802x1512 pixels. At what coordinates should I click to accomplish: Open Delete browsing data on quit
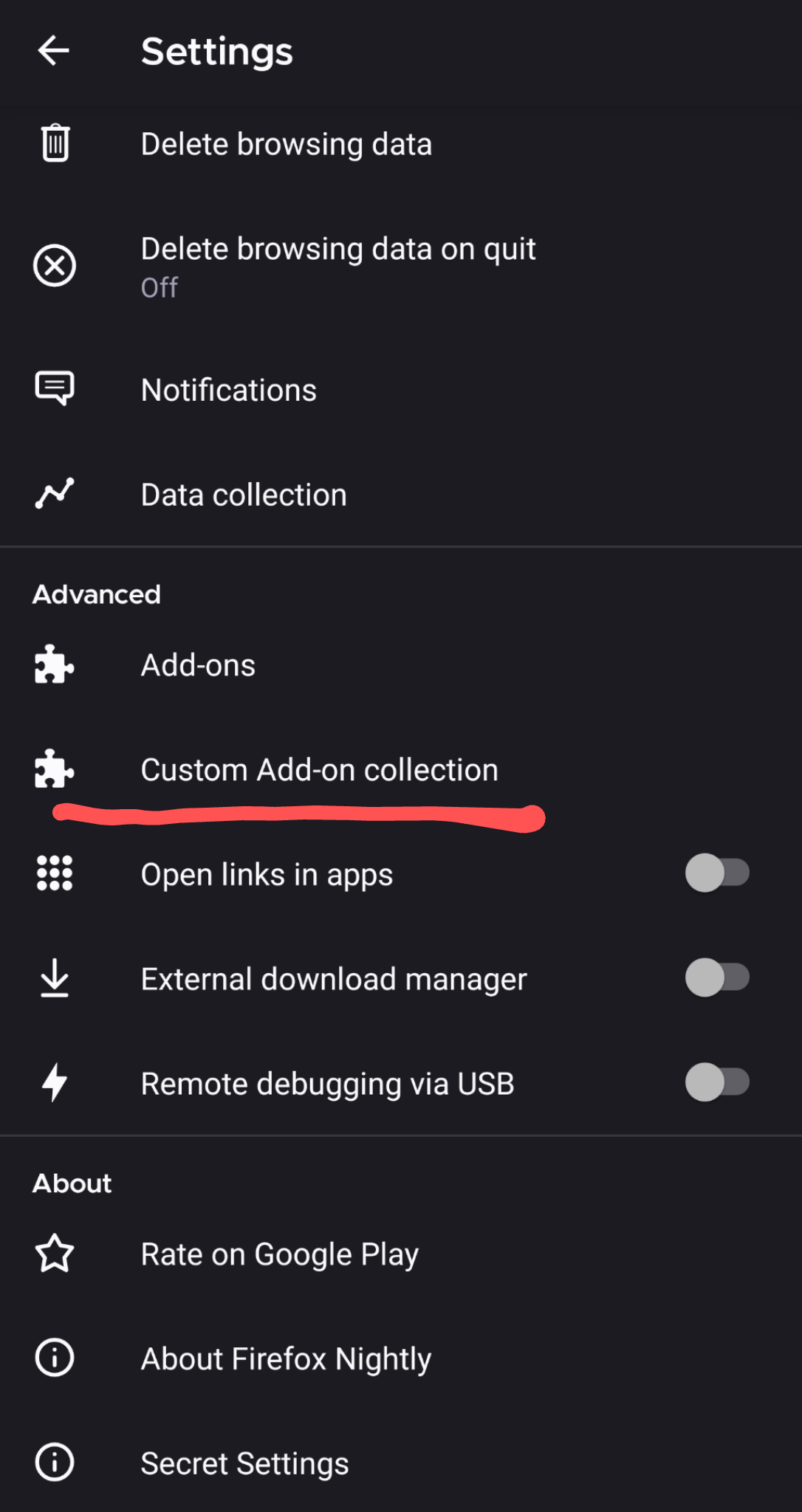pyautogui.click(x=337, y=266)
